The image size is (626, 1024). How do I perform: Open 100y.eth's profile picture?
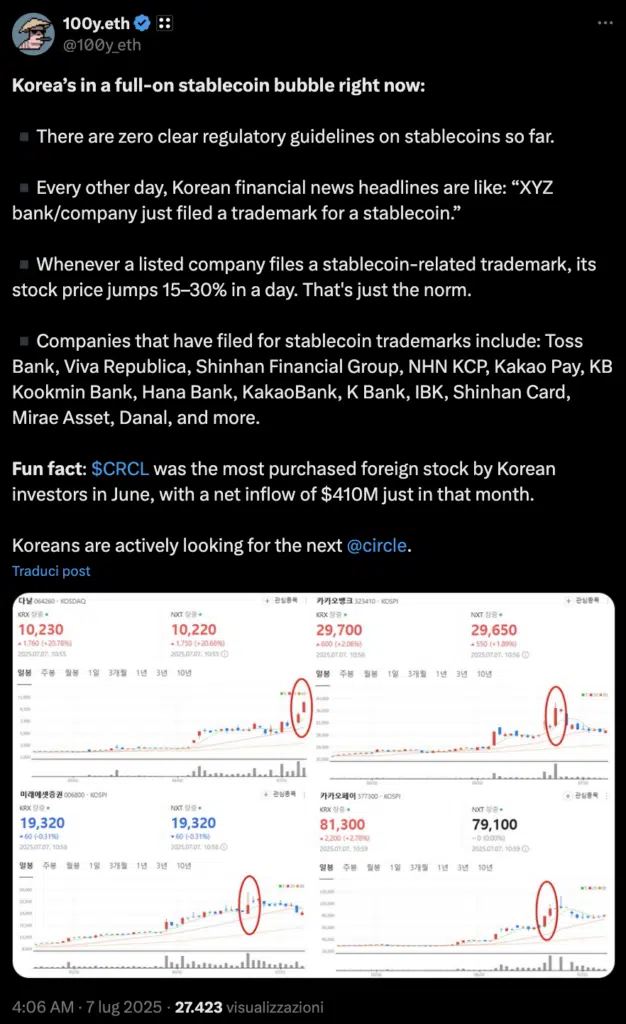tap(33, 33)
